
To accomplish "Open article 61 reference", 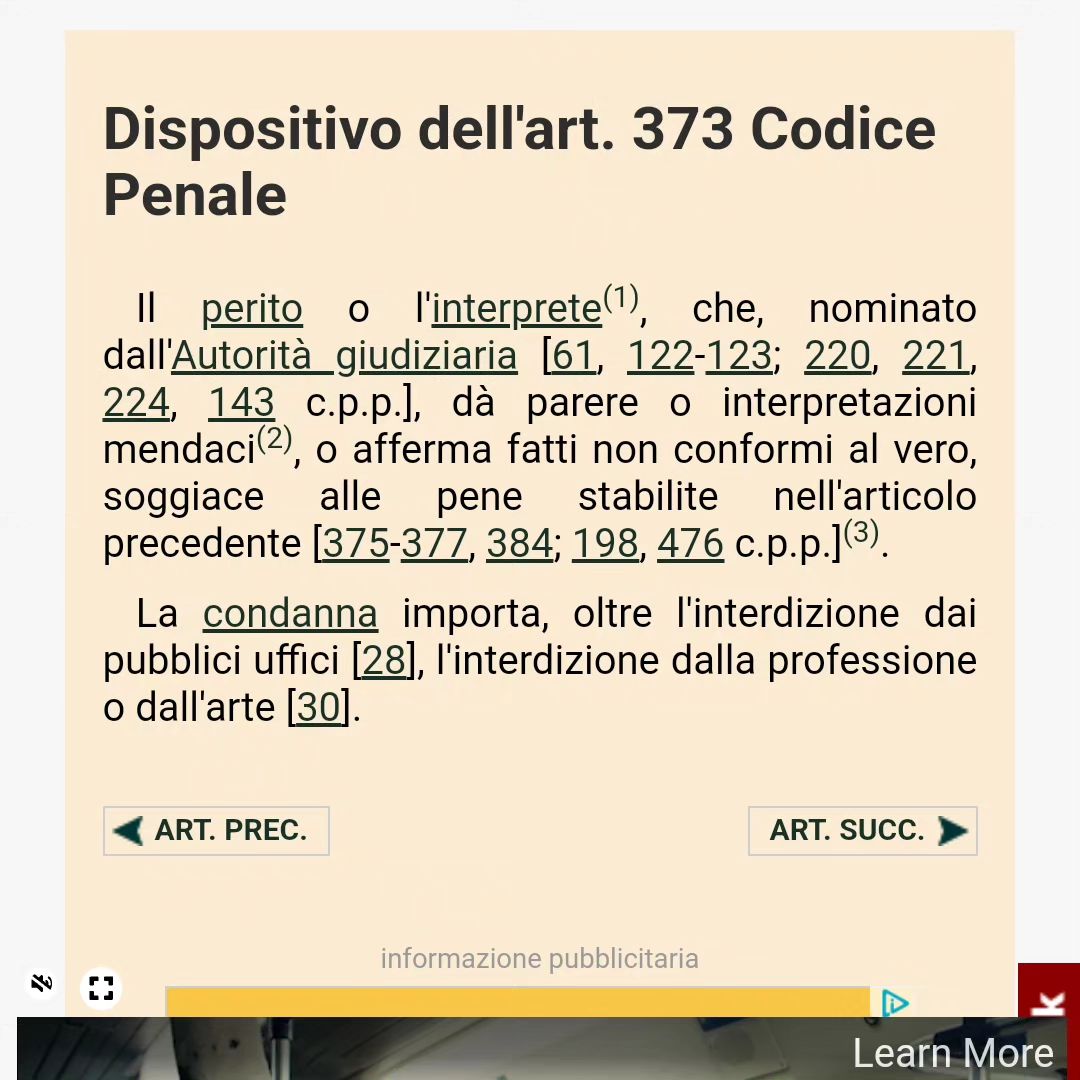I will 573,356.
